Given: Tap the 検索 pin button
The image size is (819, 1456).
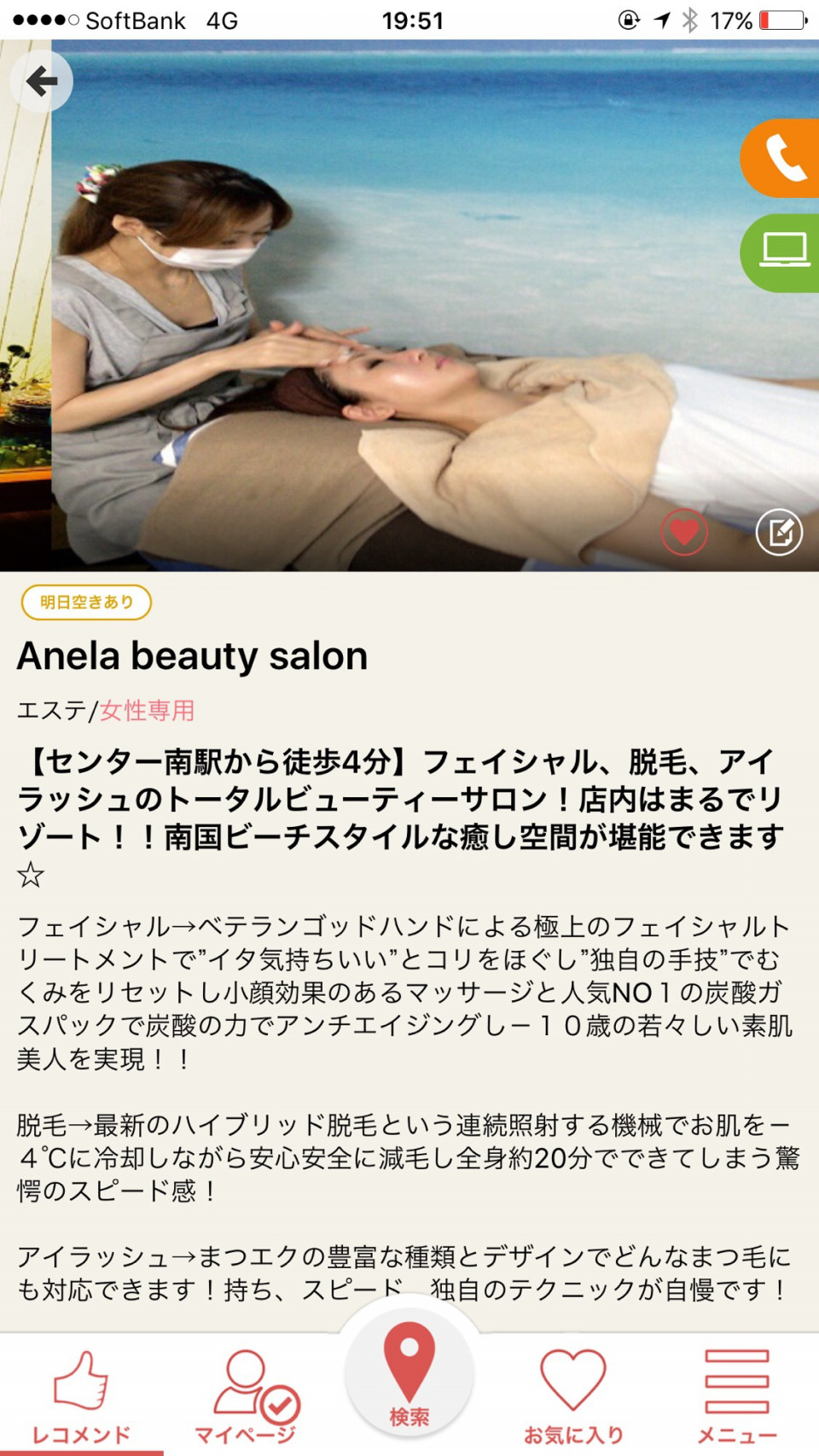Looking at the screenshot, I should coord(409,1370).
